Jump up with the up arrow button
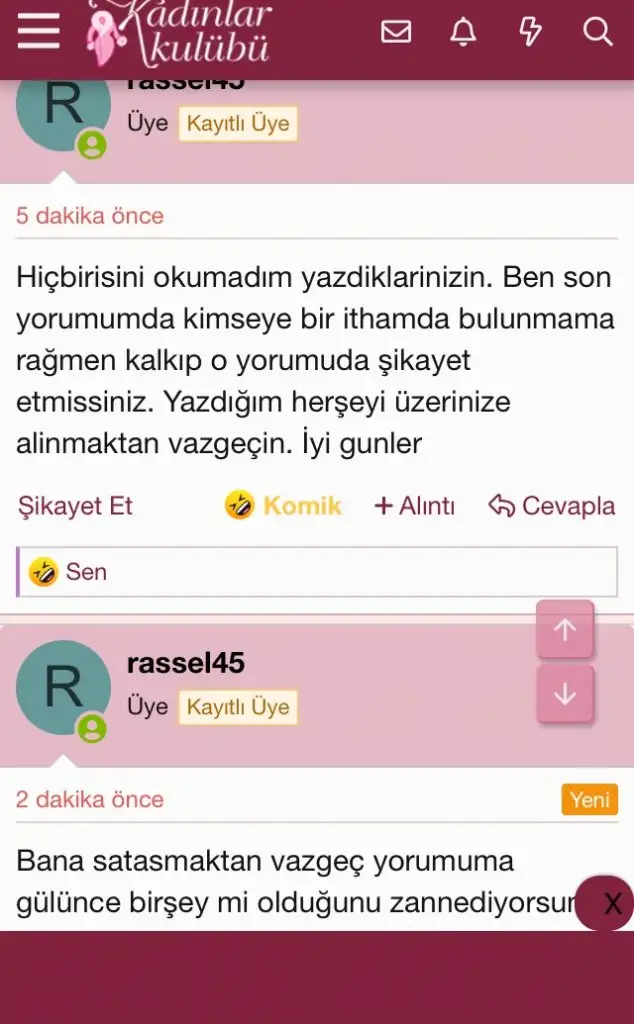Viewport: 634px width, 1024px height. [565, 630]
